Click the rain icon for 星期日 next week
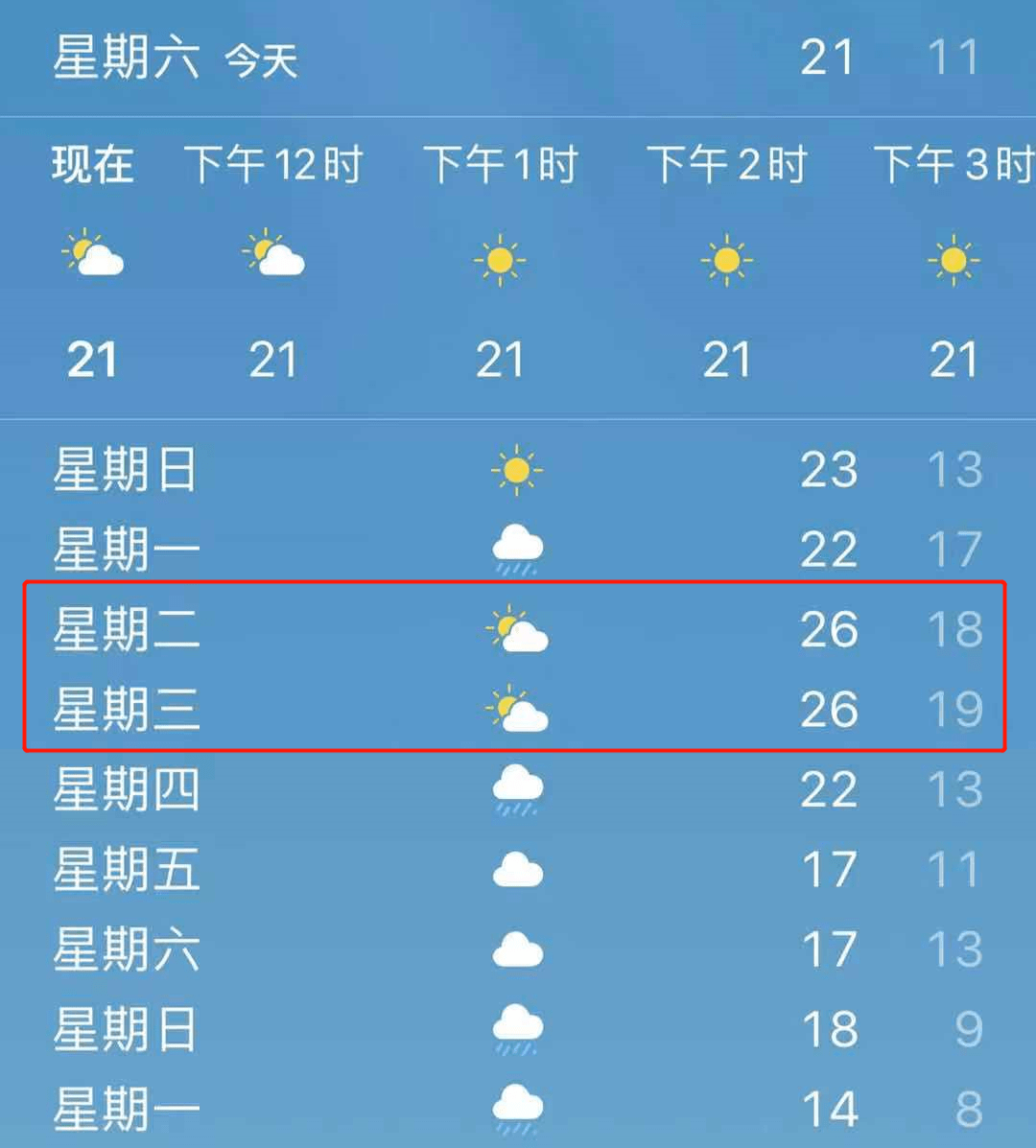This screenshot has height=1148, width=1036. [x=516, y=1029]
